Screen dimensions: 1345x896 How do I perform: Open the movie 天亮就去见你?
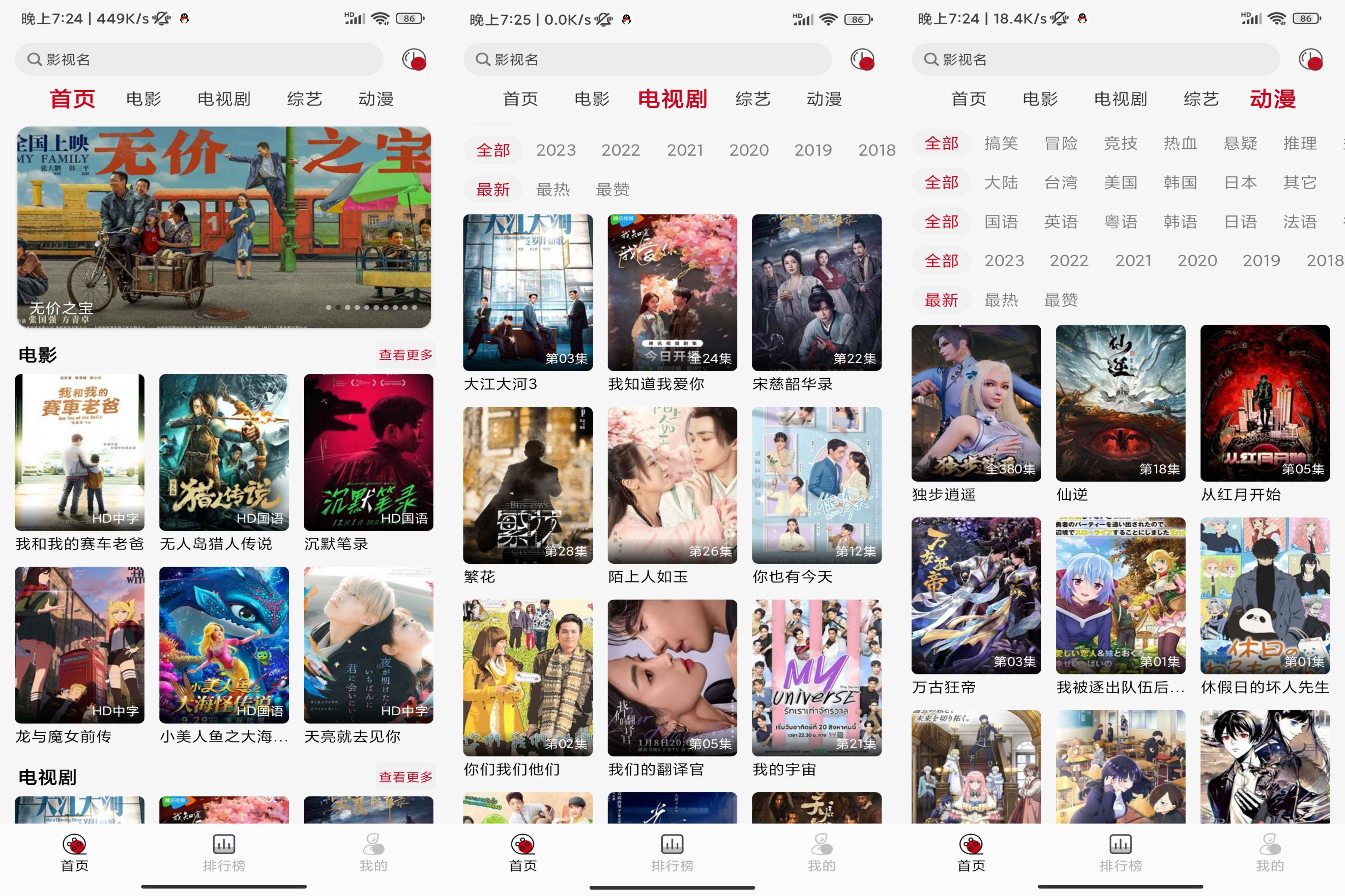point(368,645)
